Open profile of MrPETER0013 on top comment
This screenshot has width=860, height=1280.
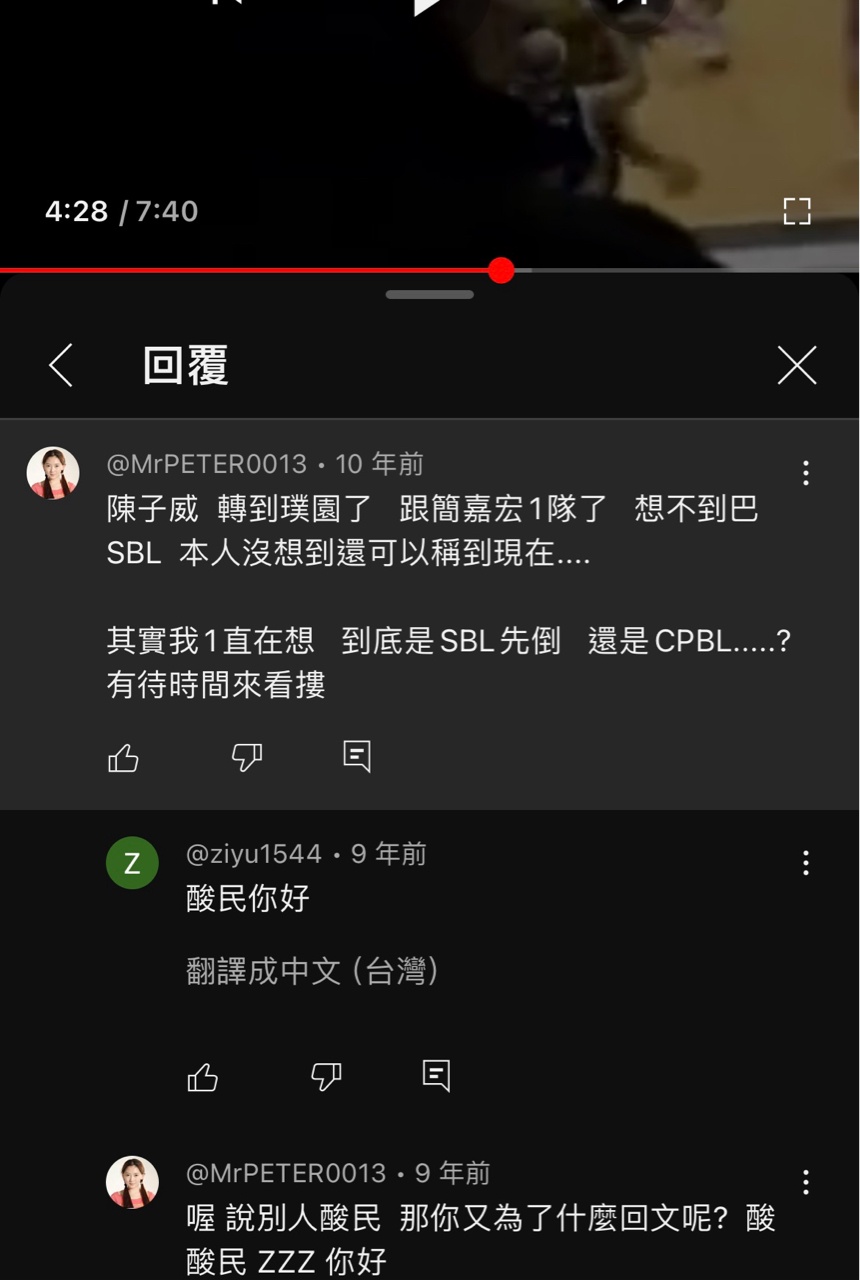pyautogui.click(x=53, y=473)
